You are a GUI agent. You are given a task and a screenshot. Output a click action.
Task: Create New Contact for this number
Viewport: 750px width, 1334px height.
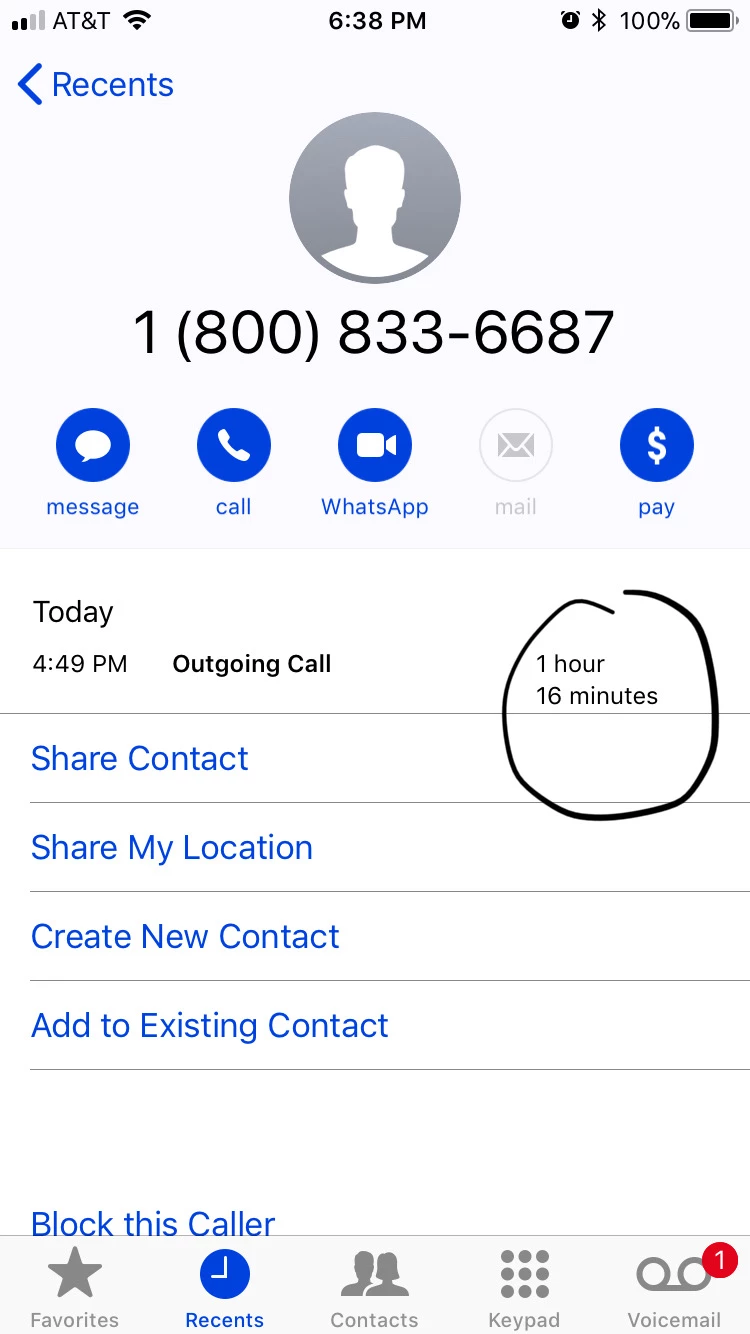tap(185, 937)
